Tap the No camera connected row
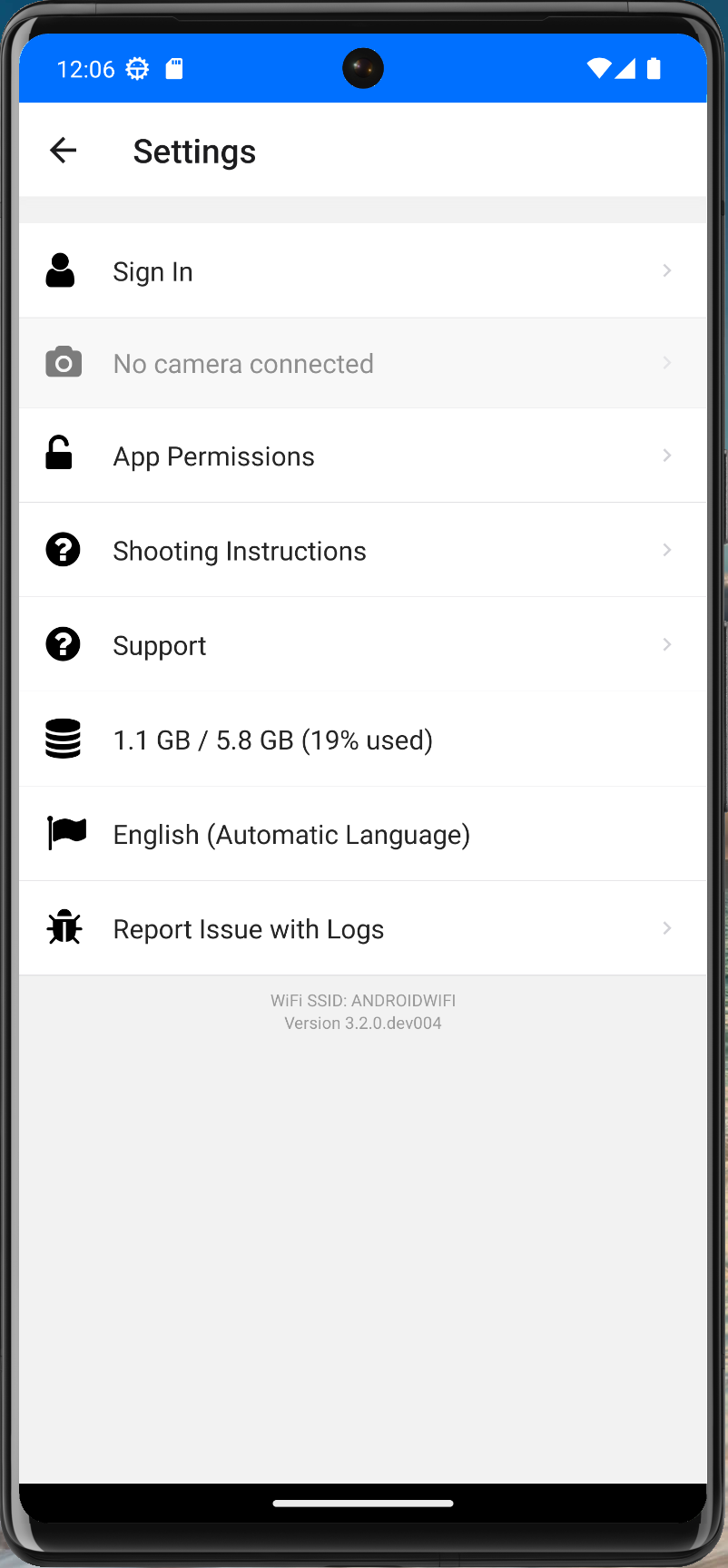This screenshot has height=1568, width=728. pos(363,363)
